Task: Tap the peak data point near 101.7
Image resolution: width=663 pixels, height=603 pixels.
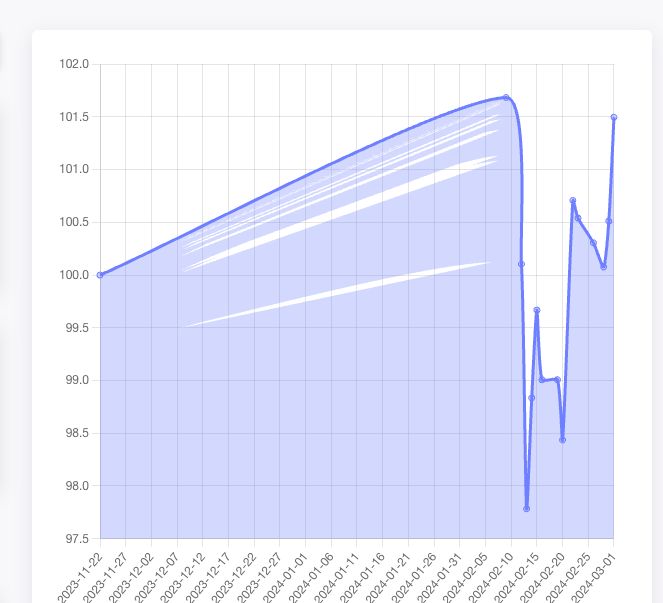Action: [x=506, y=98]
